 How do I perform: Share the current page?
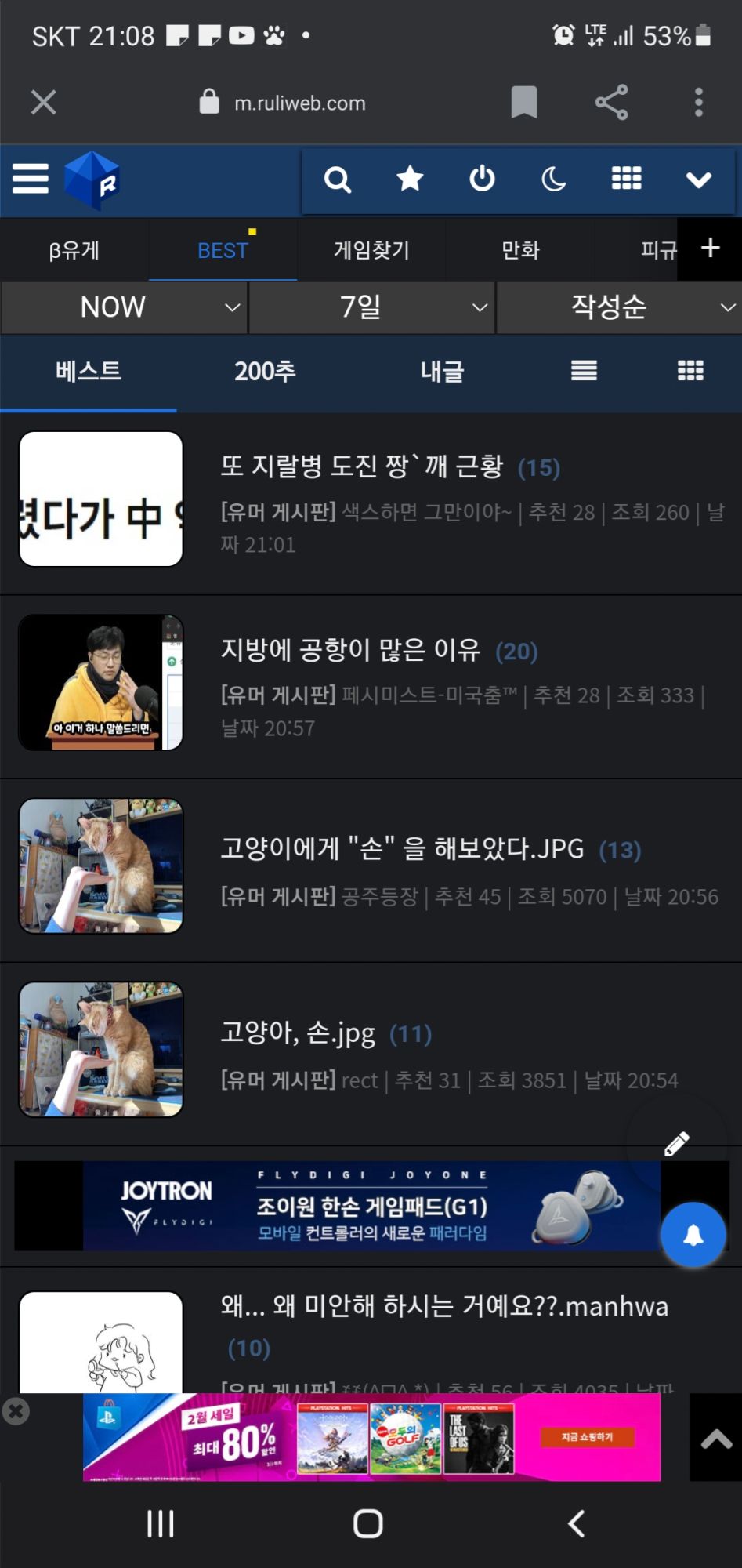coord(611,102)
